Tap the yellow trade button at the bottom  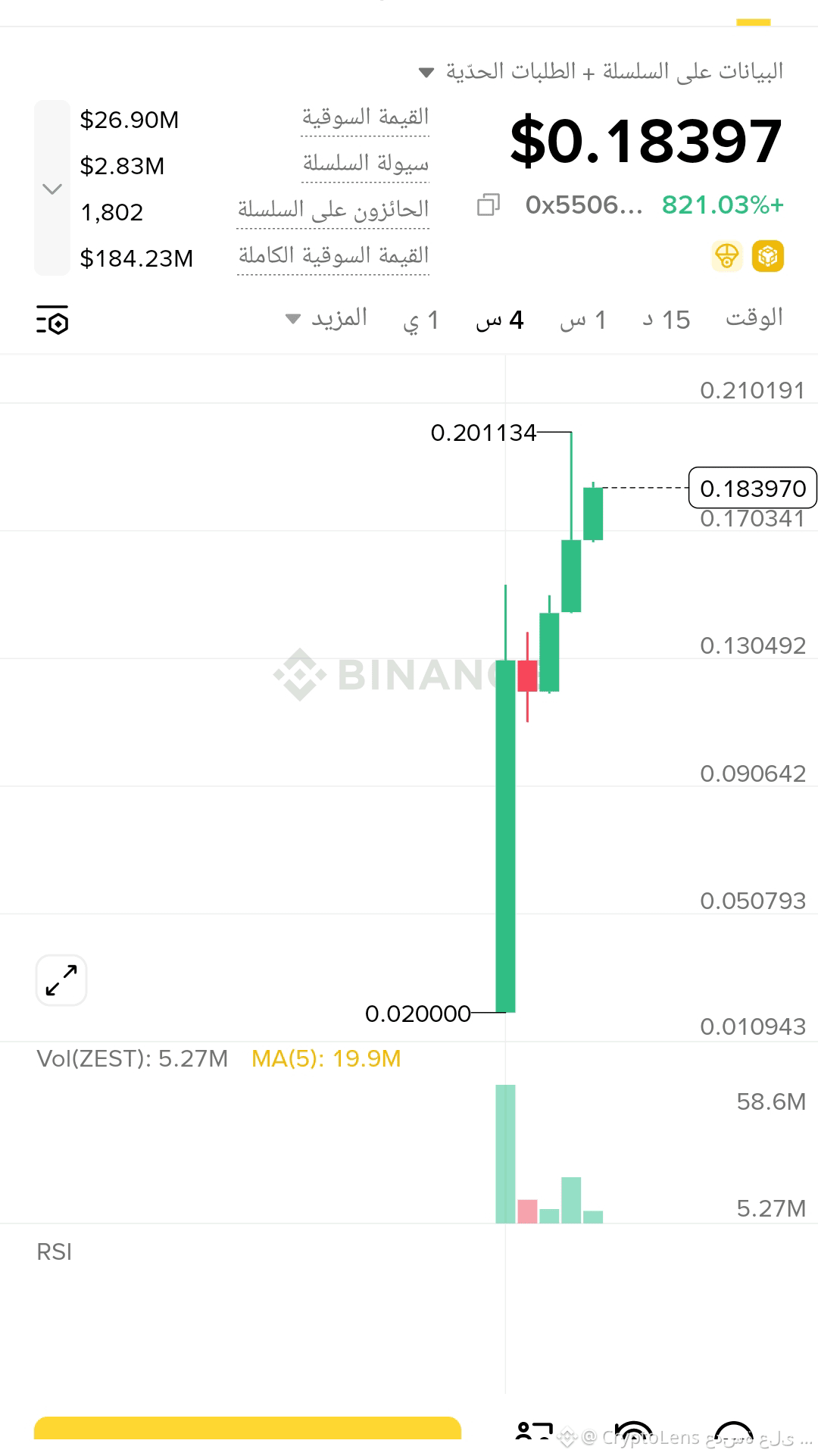248,1429
